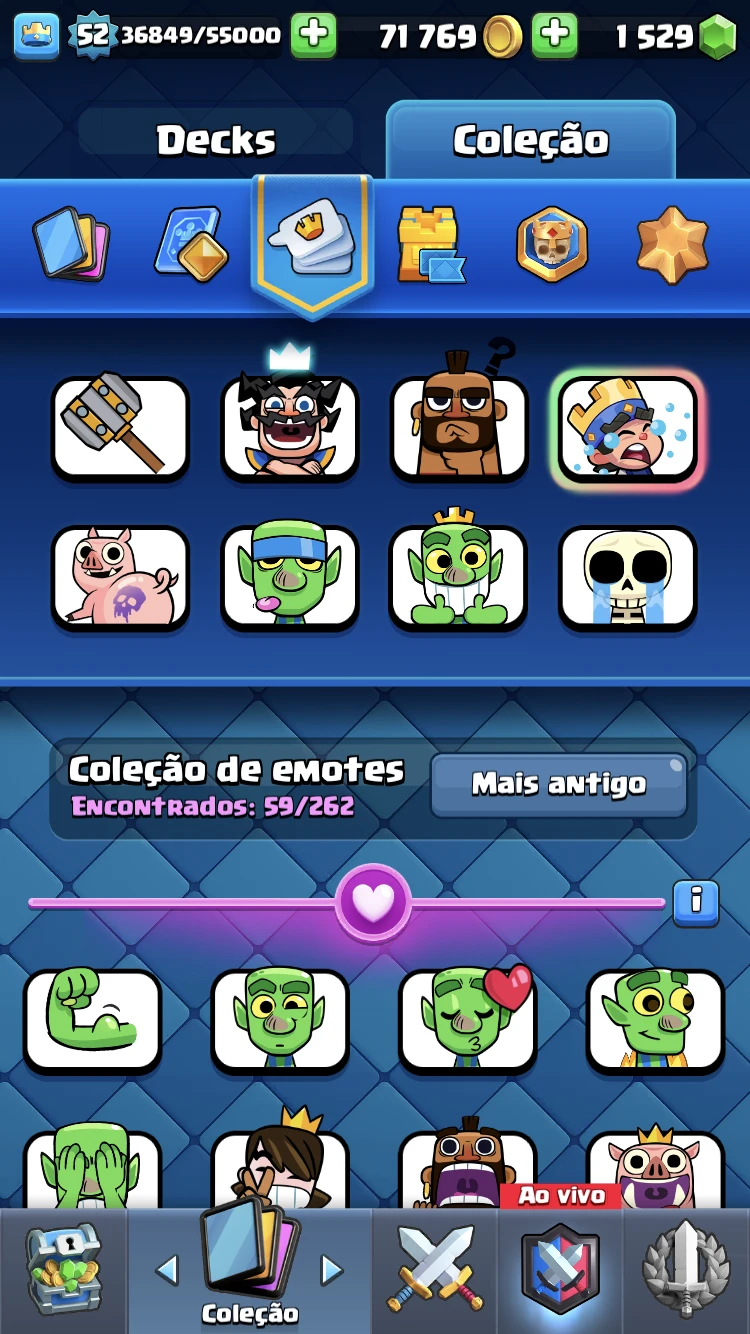Image resolution: width=750 pixels, height=1334 pixels.
Task: Select the pig with skull tattoo emote
Action: click(120, 577)
